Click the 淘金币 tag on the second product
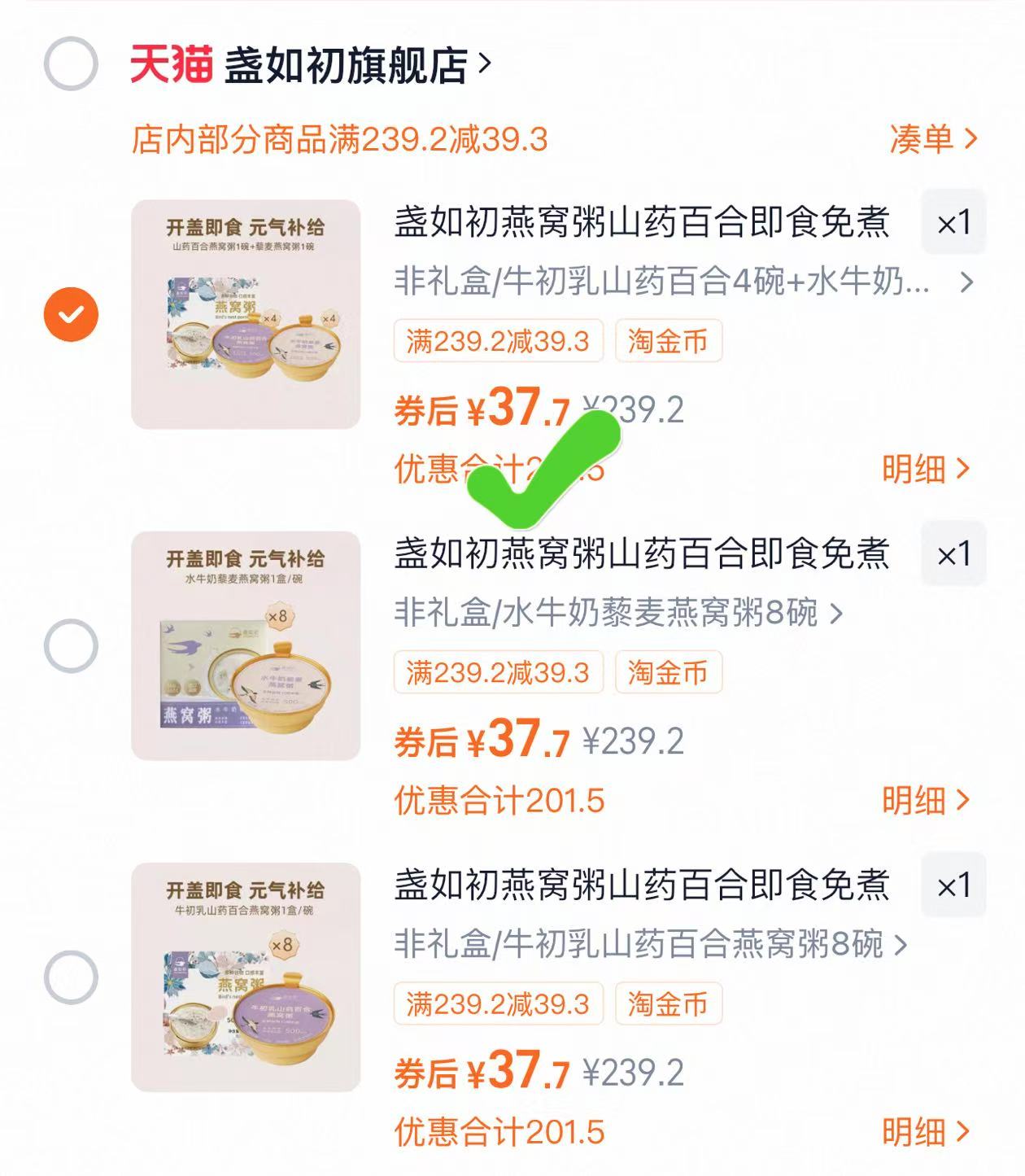This screenshot has height=1176, width=1025. click(x=669, y=672)
